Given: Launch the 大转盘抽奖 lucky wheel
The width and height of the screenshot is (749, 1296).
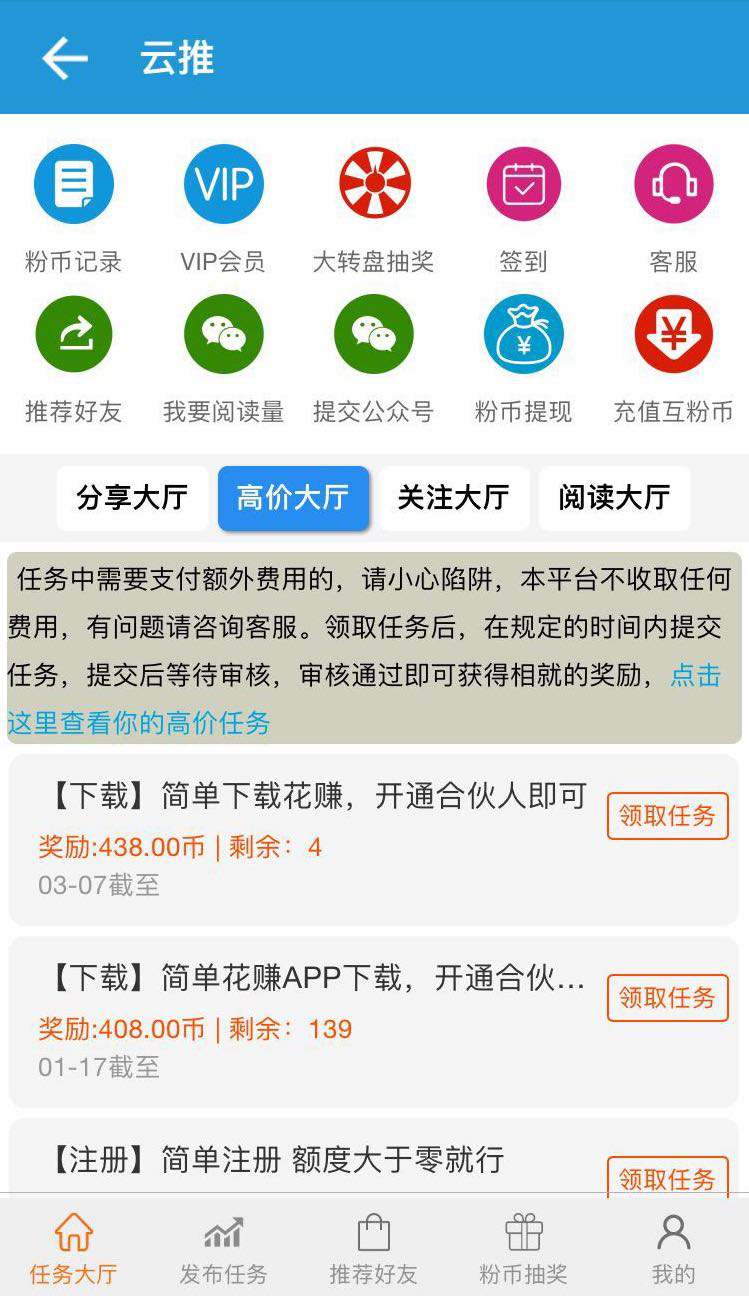Looking at the screenshot, I should click(x=374, y=184).
